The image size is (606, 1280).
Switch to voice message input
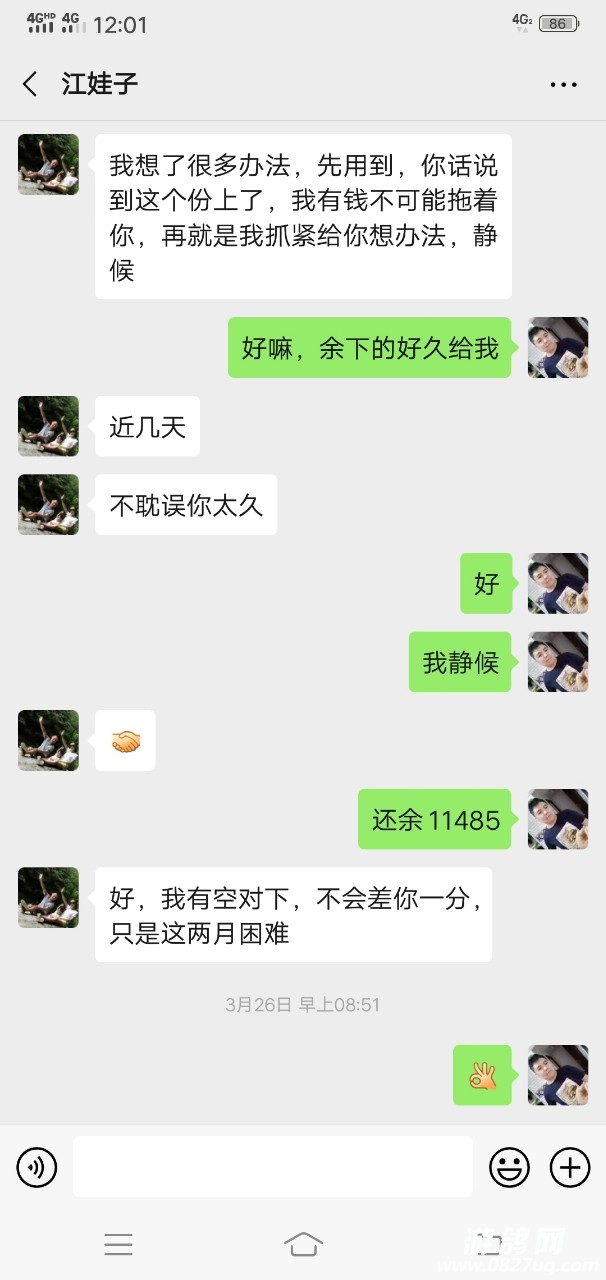[x=37, y=1167]
